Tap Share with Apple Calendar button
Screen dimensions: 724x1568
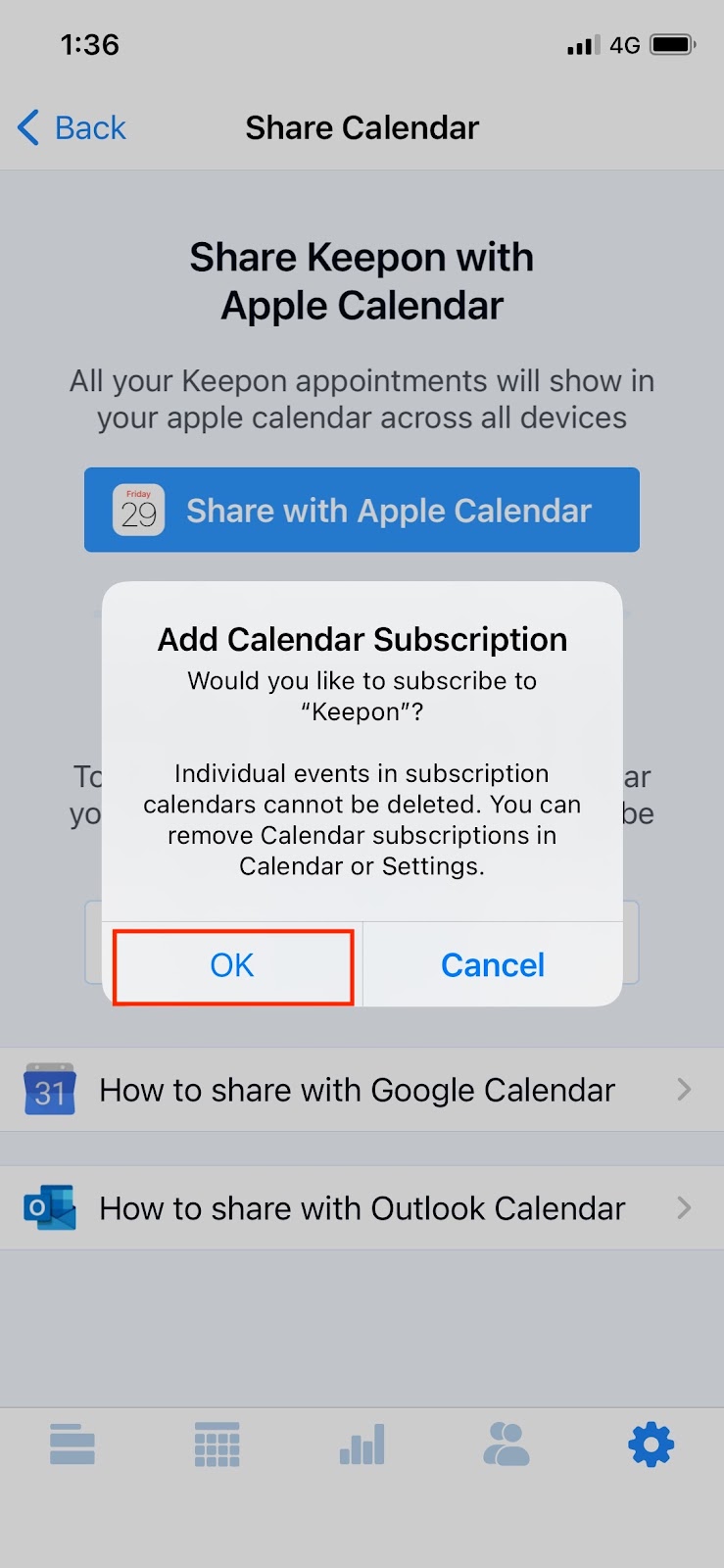(x=362, y=510)
